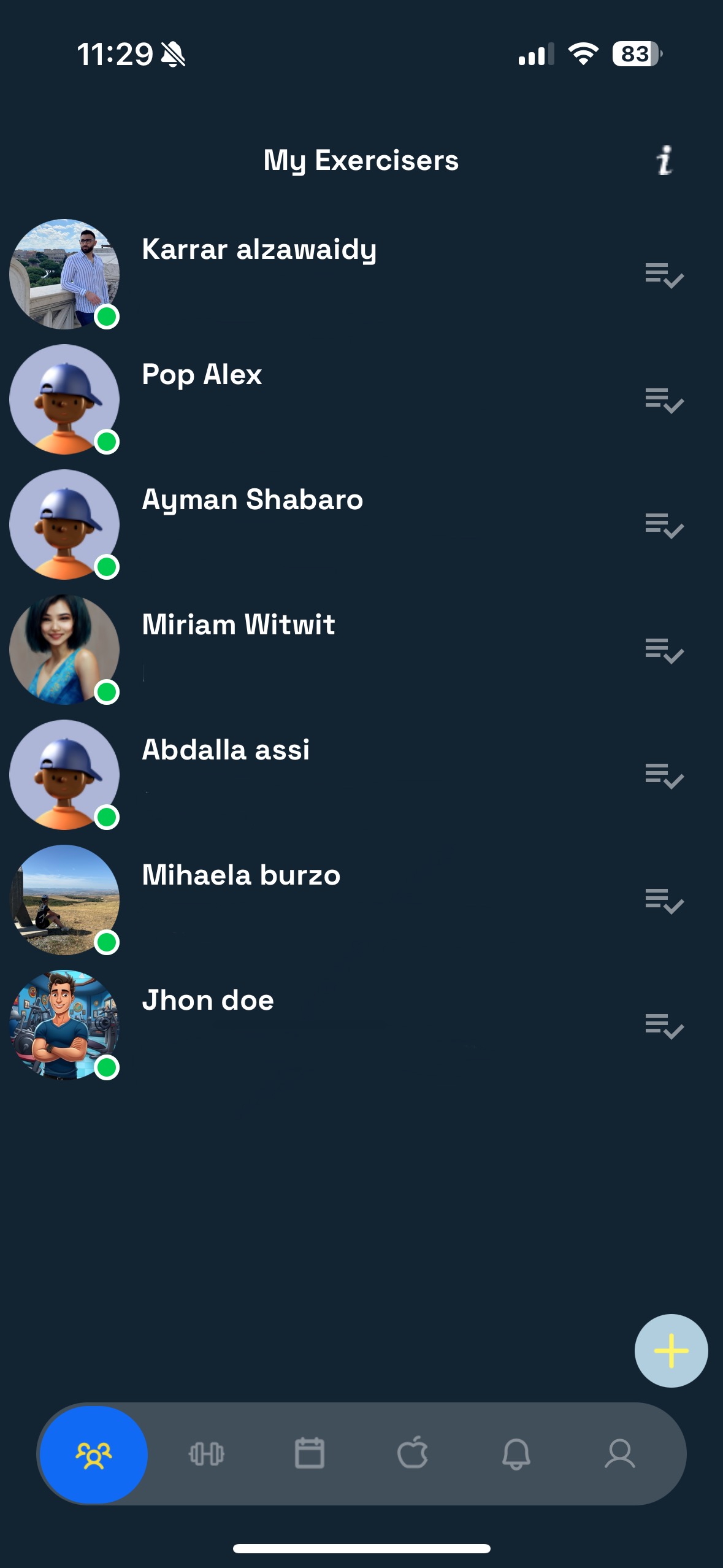Select Jhon doe from the list
Image resolution: width=723 pixels, height=1568 pixels.
(x=207, y=1001)
